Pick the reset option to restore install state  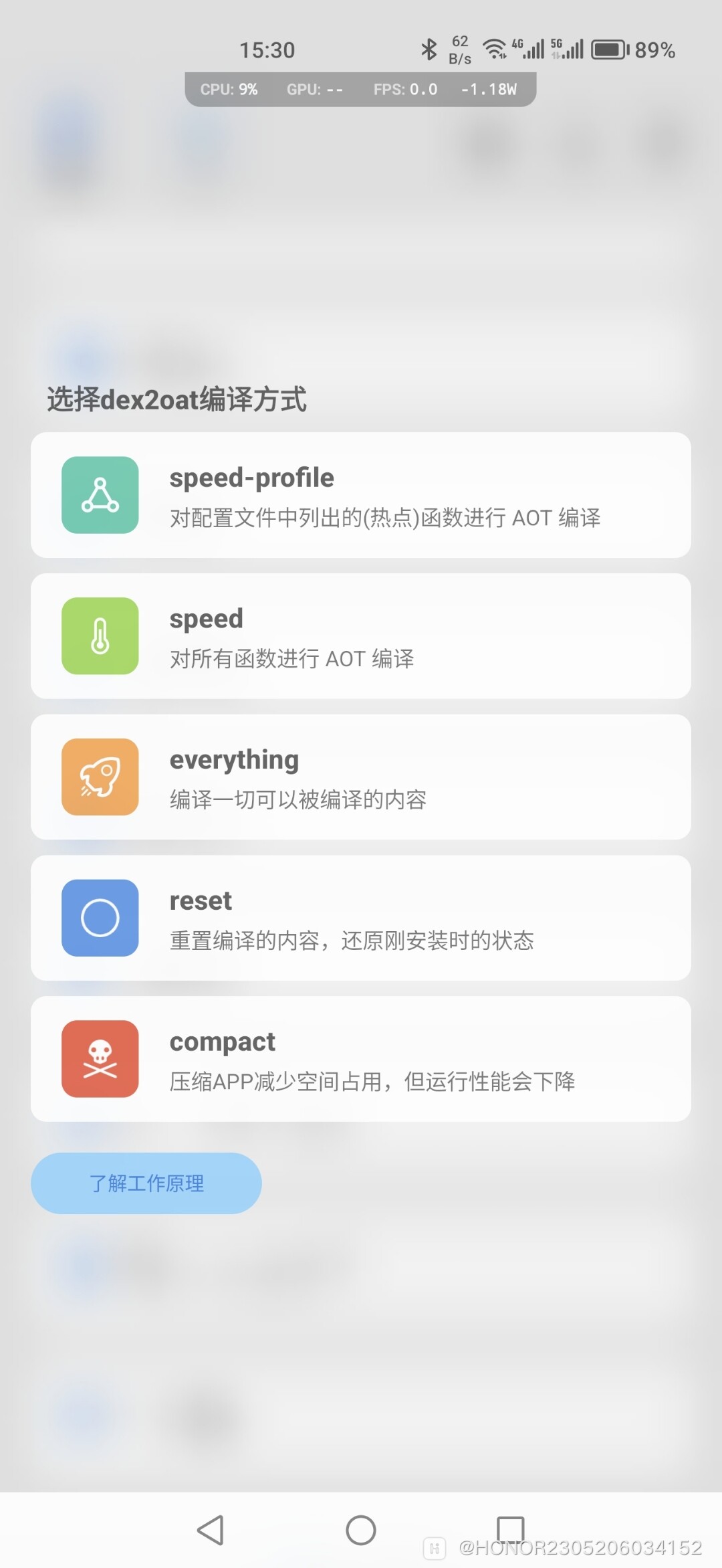(361, 918)
